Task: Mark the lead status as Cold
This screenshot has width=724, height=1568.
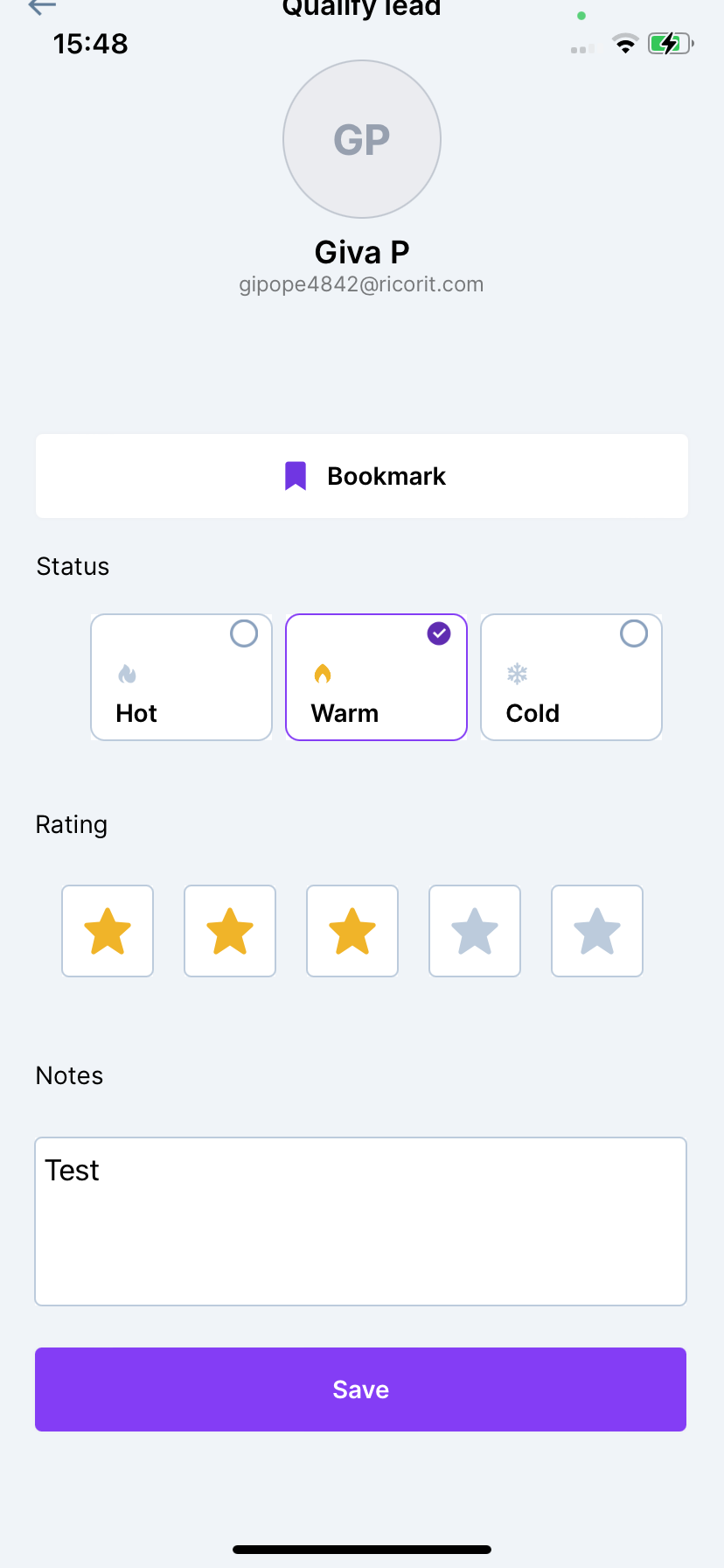Action: coord(571,677)
